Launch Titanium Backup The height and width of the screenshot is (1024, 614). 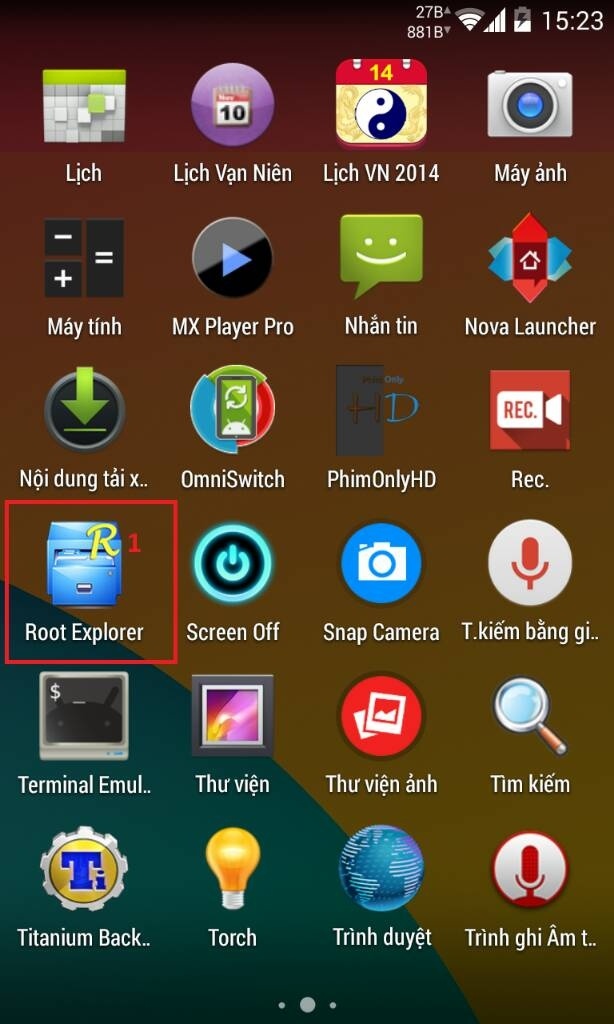(84, 871)
